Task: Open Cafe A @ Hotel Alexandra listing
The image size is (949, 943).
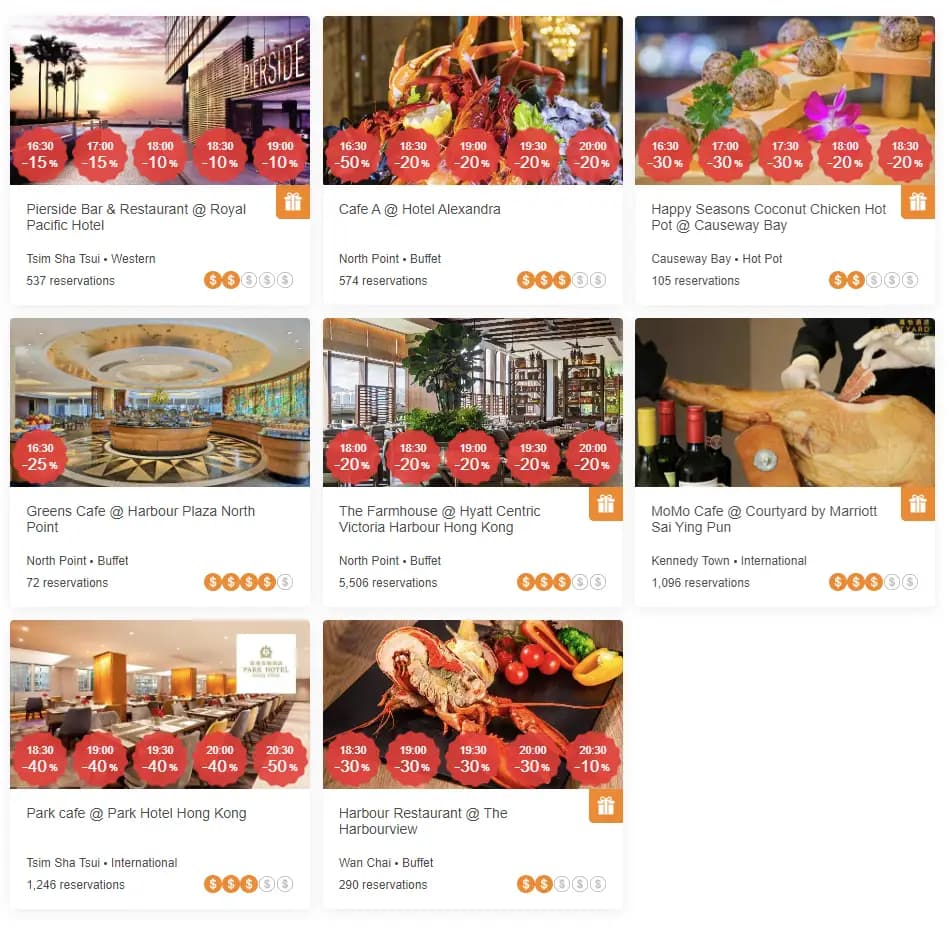Action: tap(419, 209)
